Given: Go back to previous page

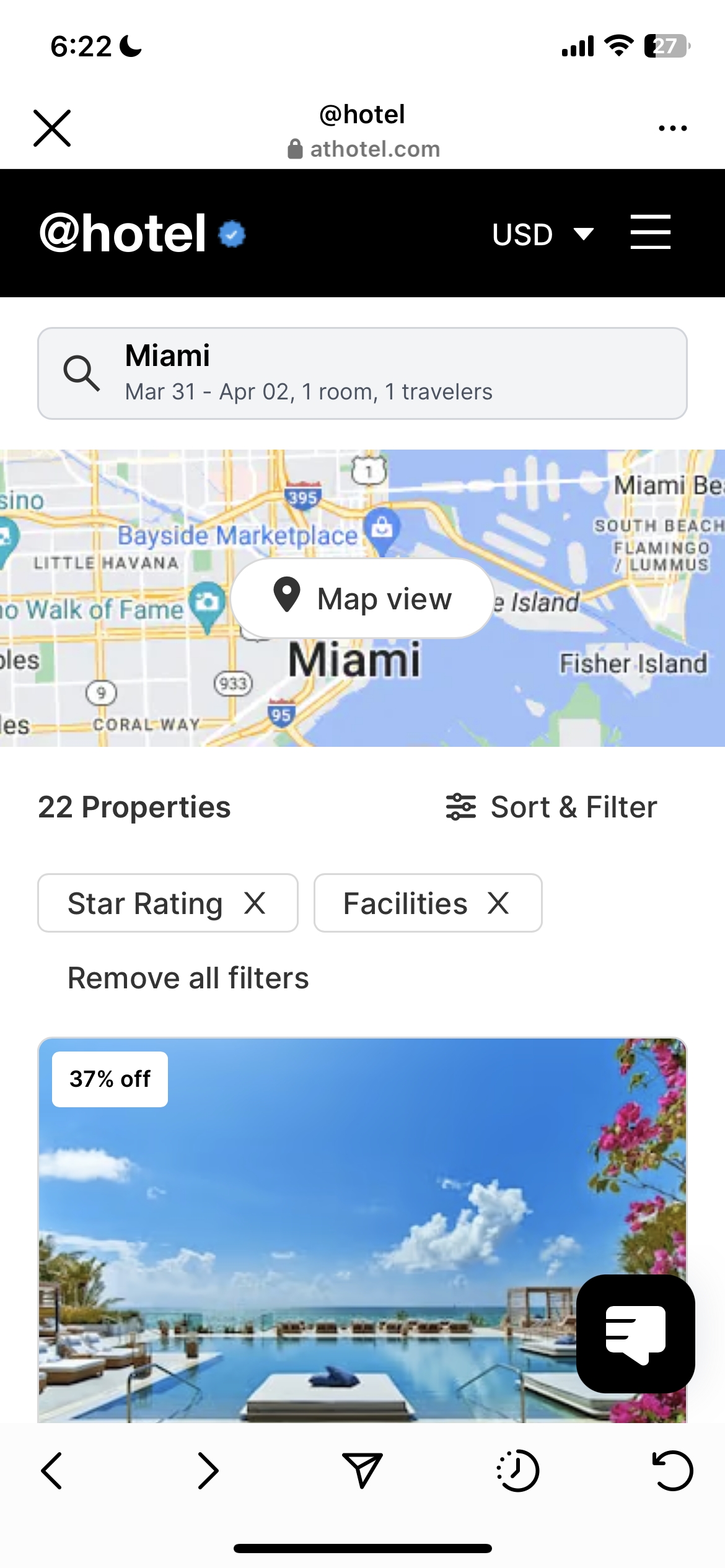Looking at the screenshot, I should point(51,1470).
